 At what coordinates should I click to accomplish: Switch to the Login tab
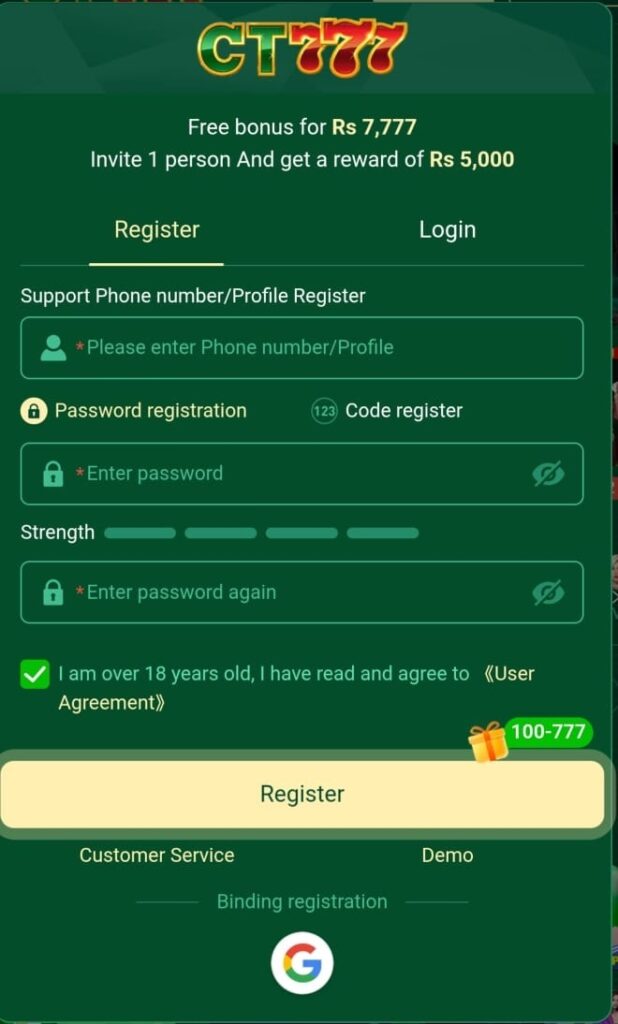coord(447,230)
